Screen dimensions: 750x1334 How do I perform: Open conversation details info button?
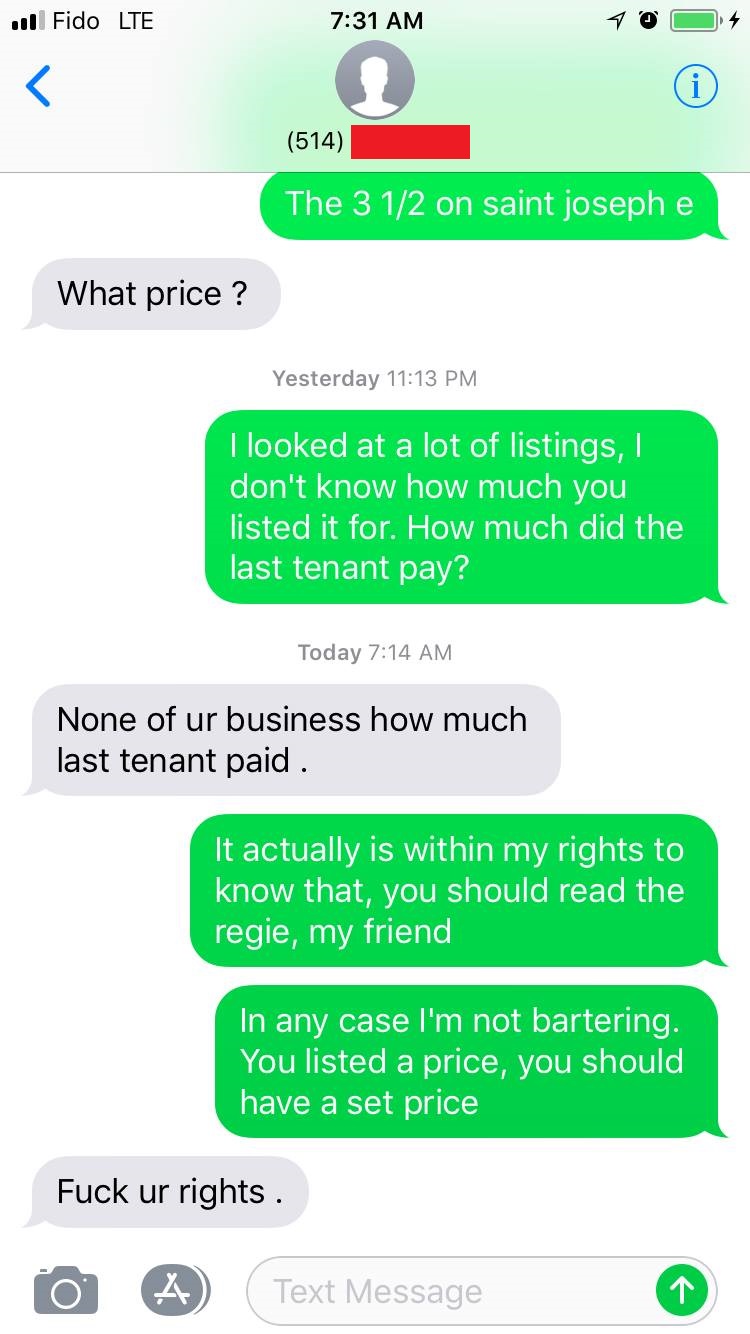[696, 87]
